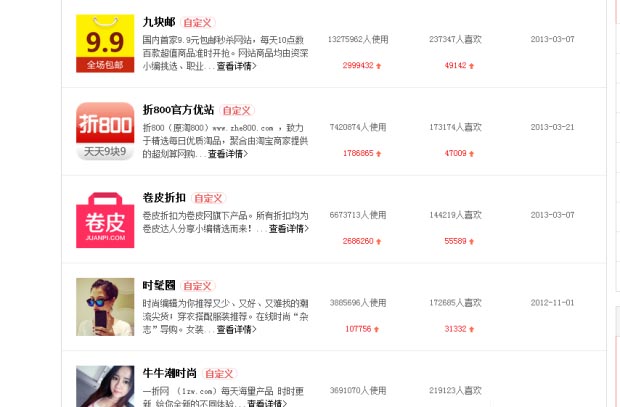The height and width of the screenshot is (407, 620).
Task: Open the 卷皮折扣 title link
Action: coord(164,198)
